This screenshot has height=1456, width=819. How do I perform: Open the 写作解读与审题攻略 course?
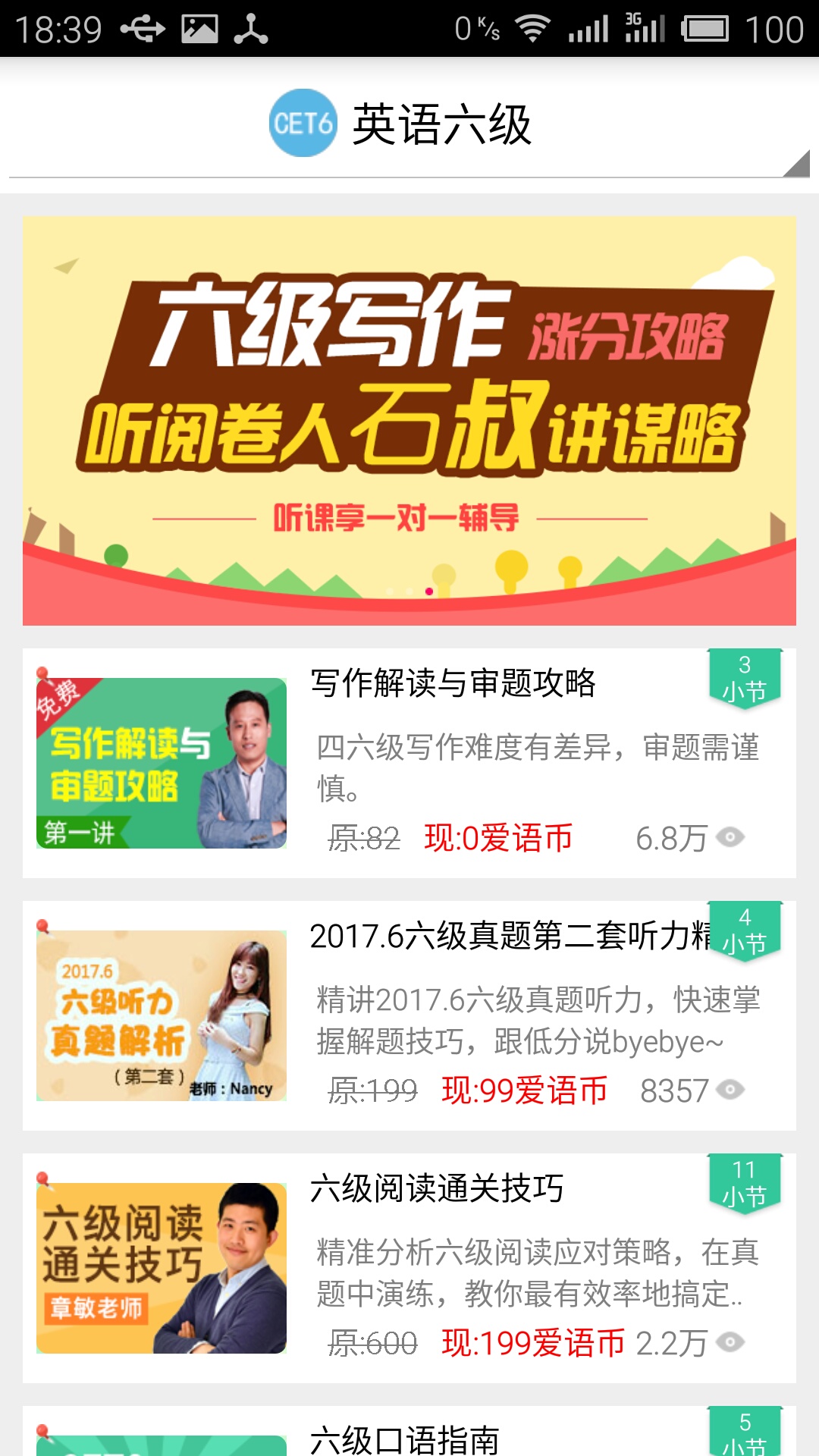pyautogui.click(x=409, y=763)
